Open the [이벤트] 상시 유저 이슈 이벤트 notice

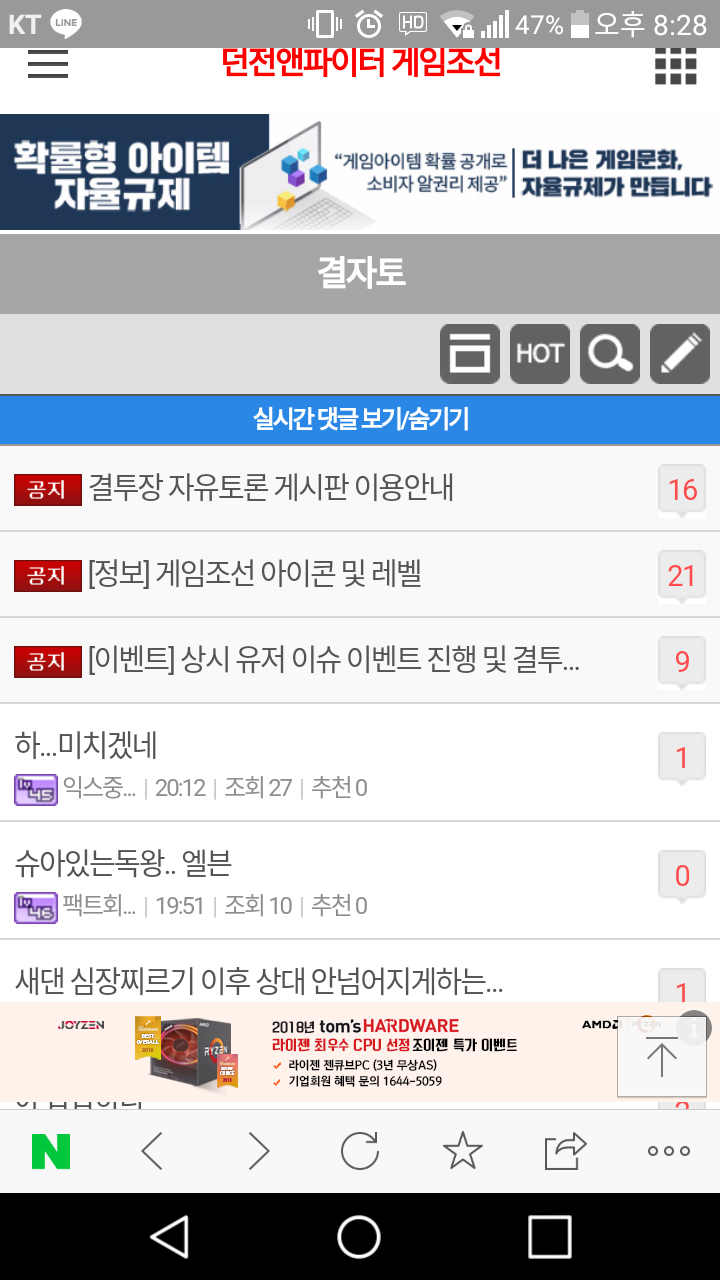[x=333, y=660]
